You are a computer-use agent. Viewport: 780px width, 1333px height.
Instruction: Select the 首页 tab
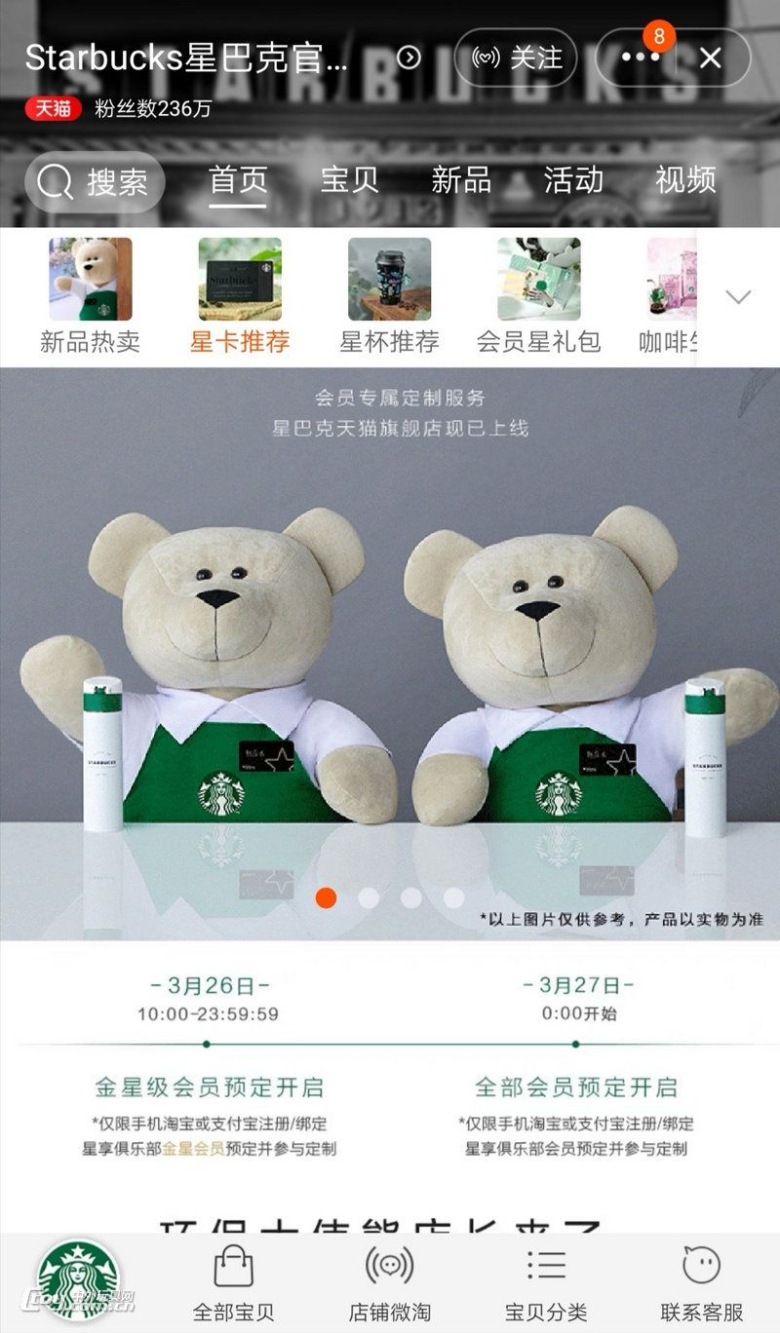[238, 180]
